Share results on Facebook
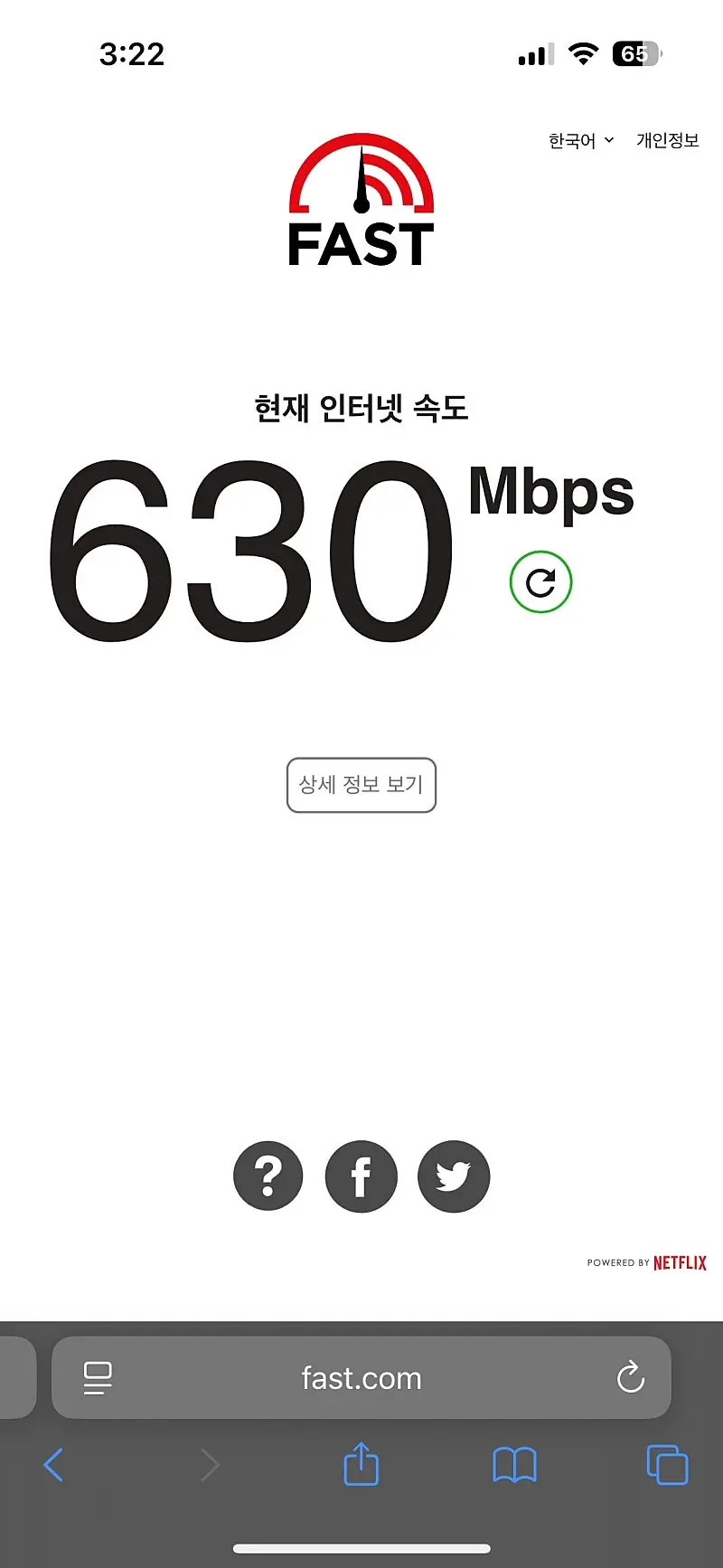The image size is (723, 1568). click(x=361, y=1176)
